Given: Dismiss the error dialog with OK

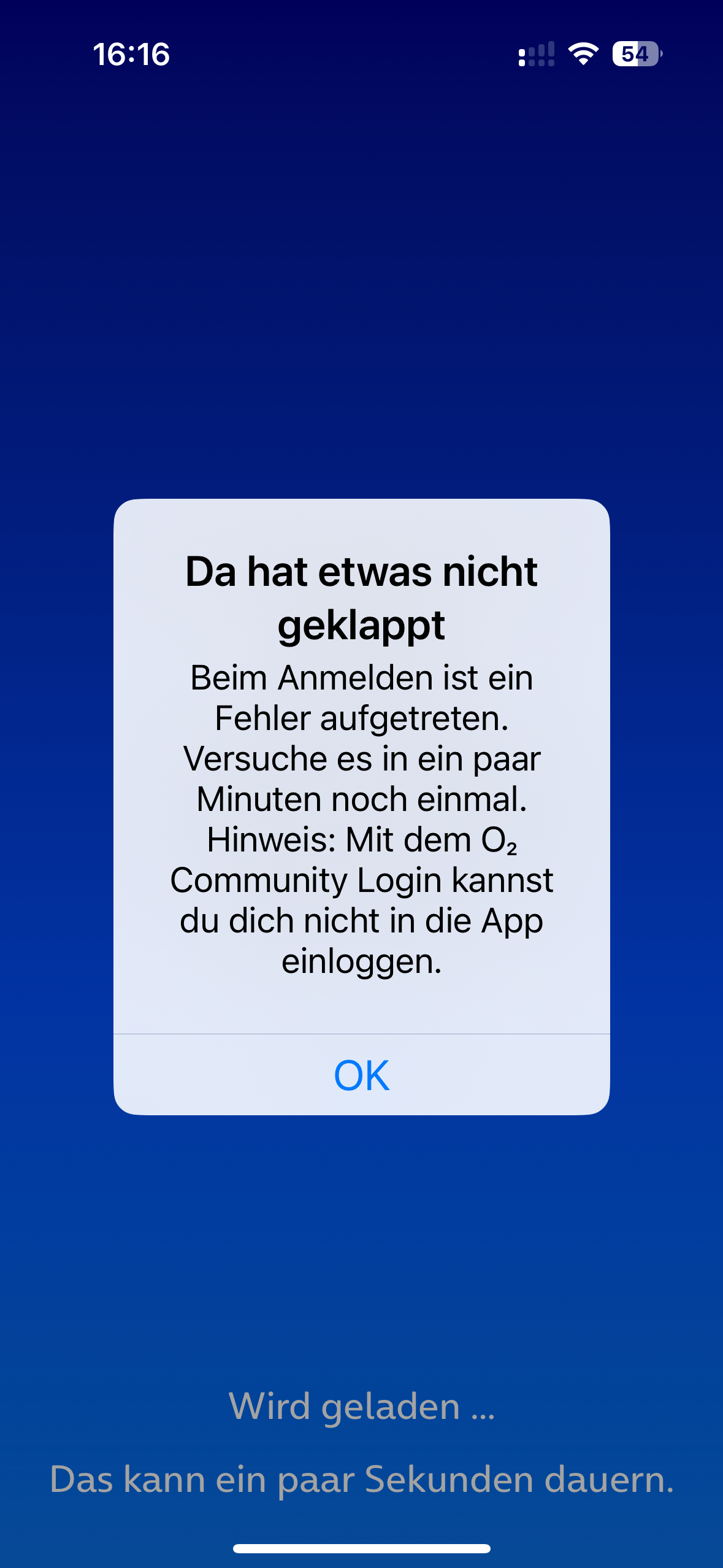Looking at the screenshot, I should [361, 1075].
